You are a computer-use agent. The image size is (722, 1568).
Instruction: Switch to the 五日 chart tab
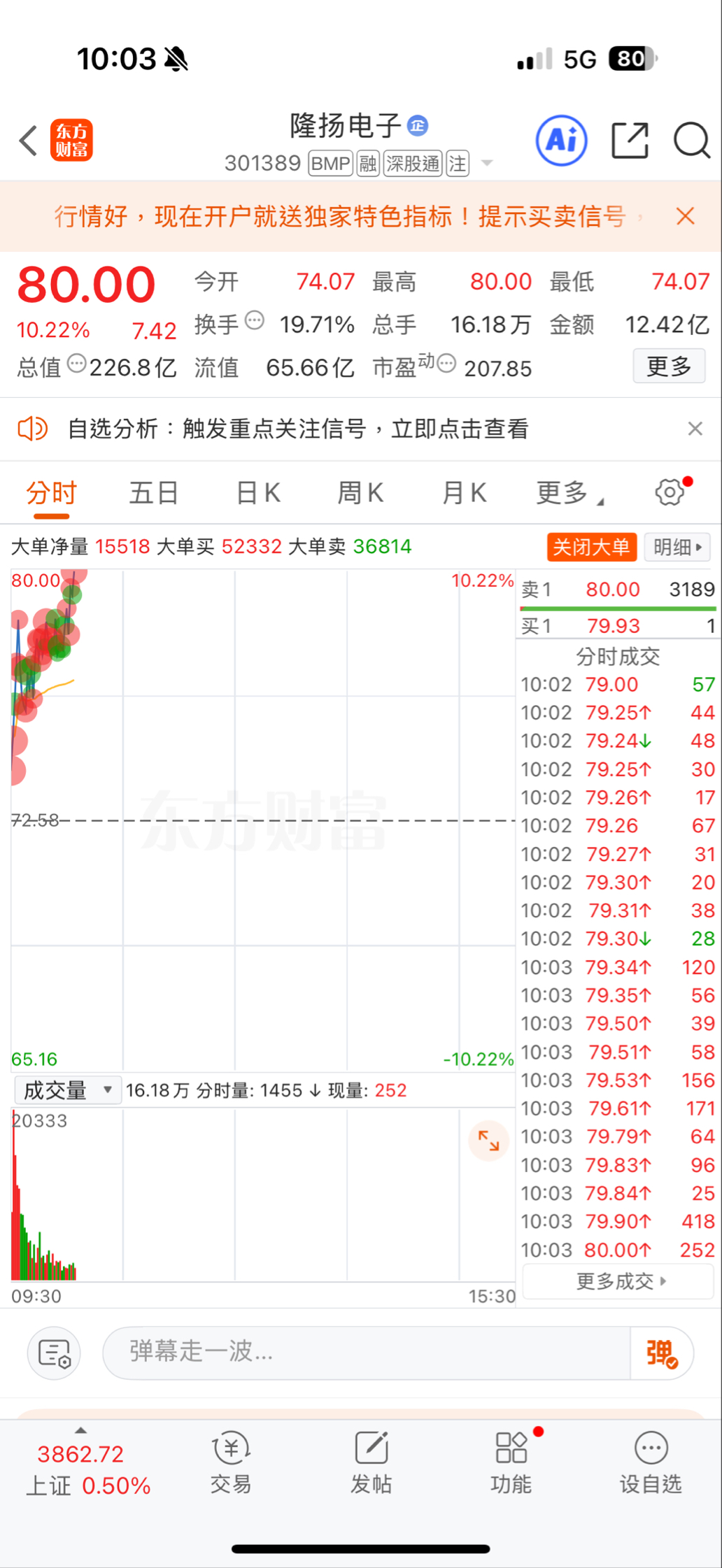153,493
